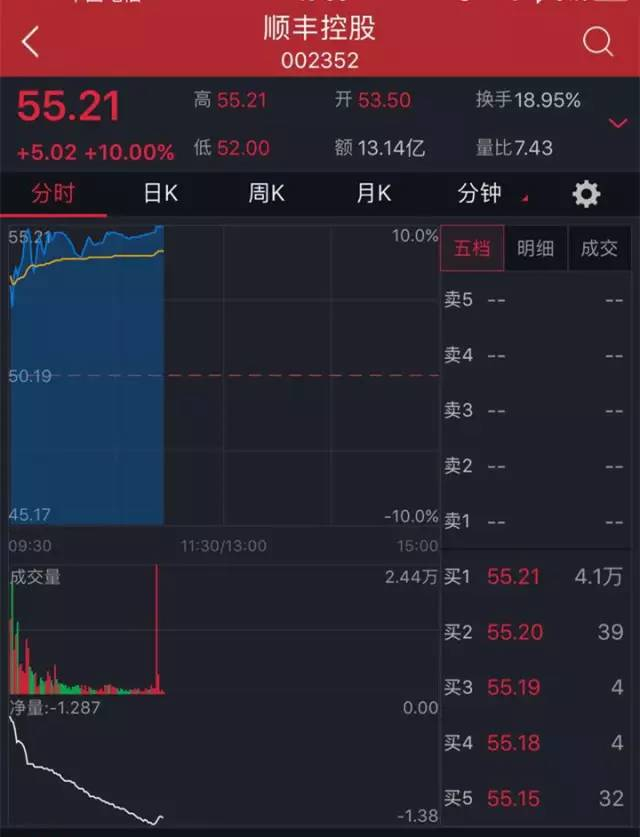Select the 五档 order book tab

click(x=472, y=249)
